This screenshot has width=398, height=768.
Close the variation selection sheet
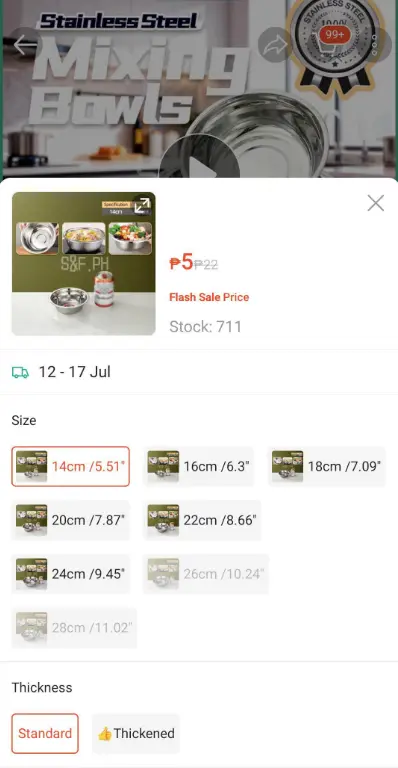tap(375, 203)
